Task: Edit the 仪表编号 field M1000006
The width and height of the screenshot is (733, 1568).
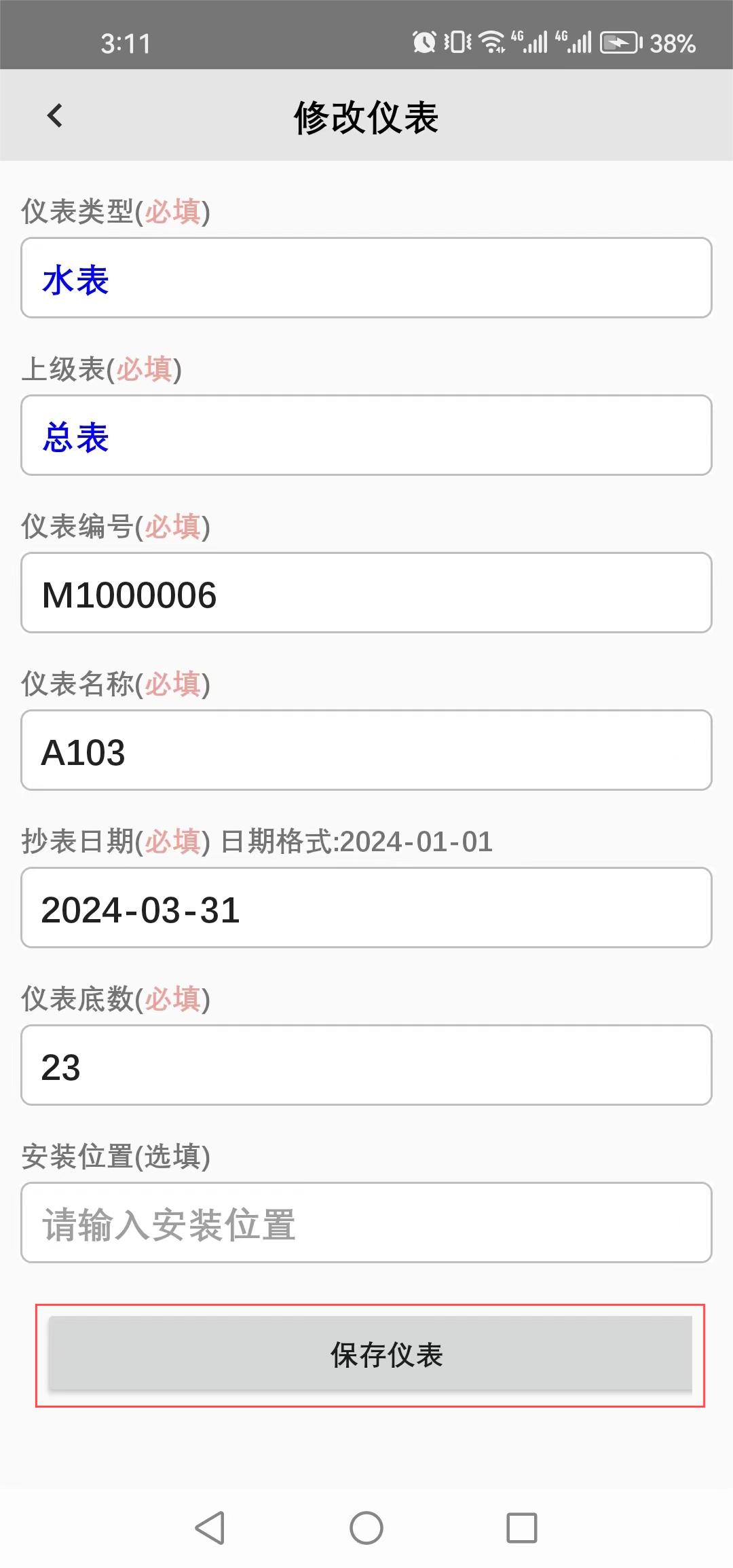Action: tap(366, 593)
